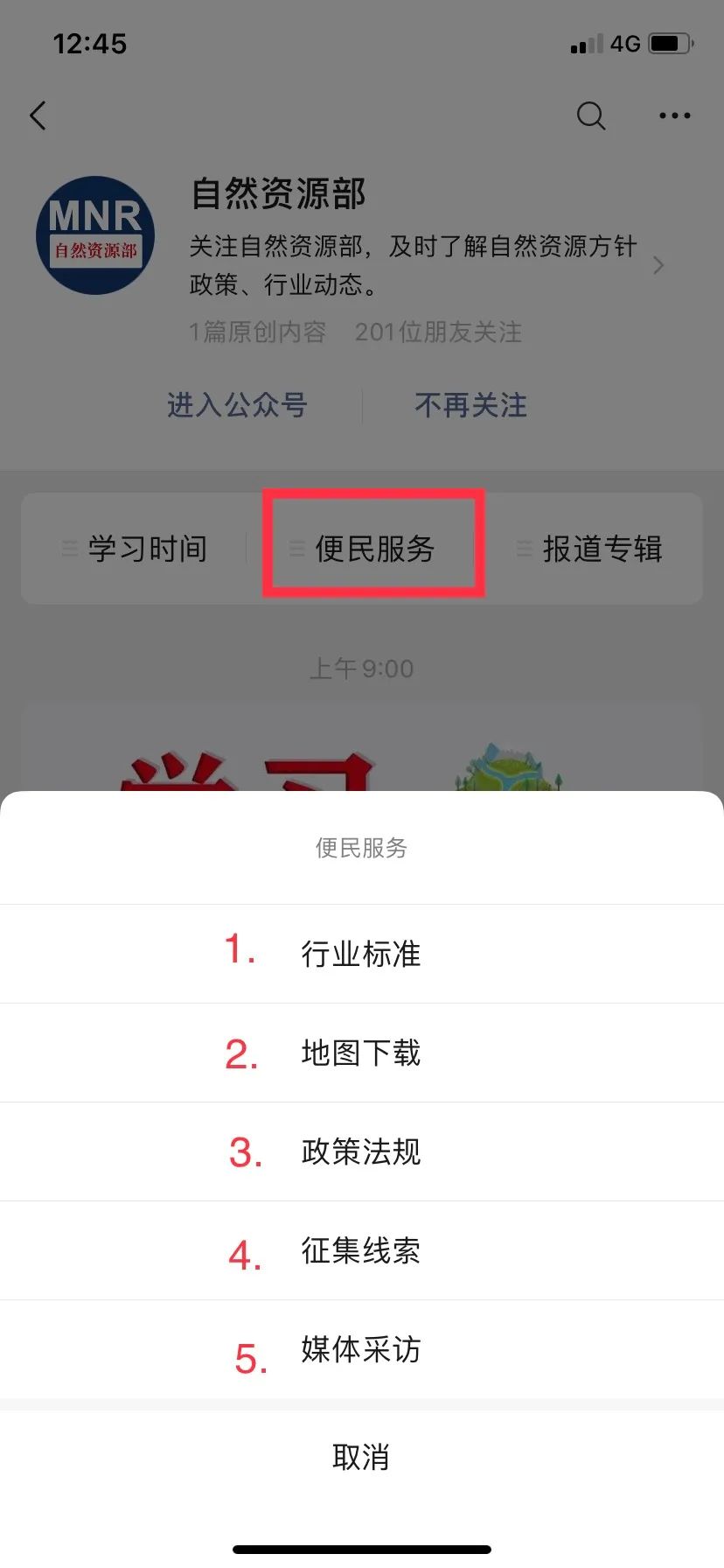Dismiss the popup via 取消
This screenshot has height=1568, width=724.
(362, 1455)
